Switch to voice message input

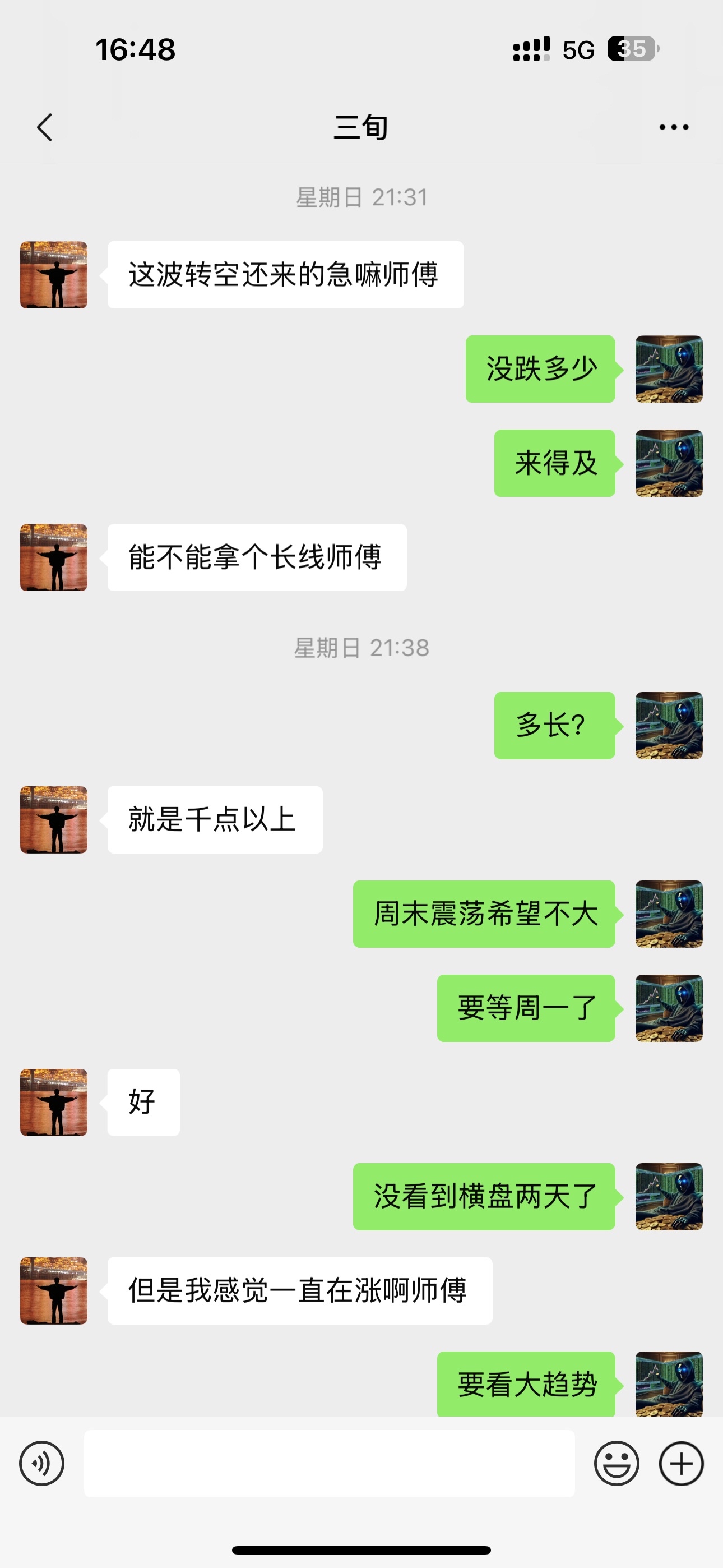(41, 1463)
